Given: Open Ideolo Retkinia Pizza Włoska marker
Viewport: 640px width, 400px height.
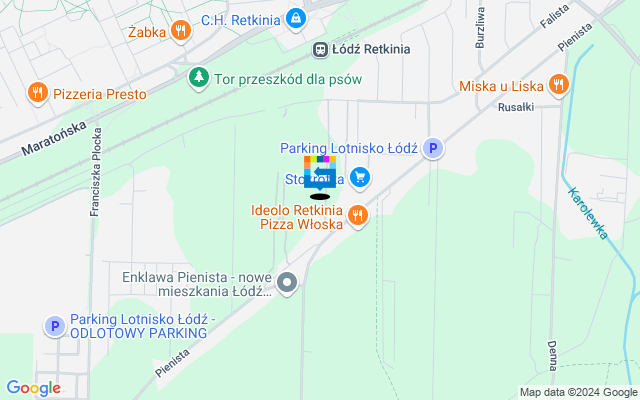Looking at the screenshot, I should click(x=358, y=217).
